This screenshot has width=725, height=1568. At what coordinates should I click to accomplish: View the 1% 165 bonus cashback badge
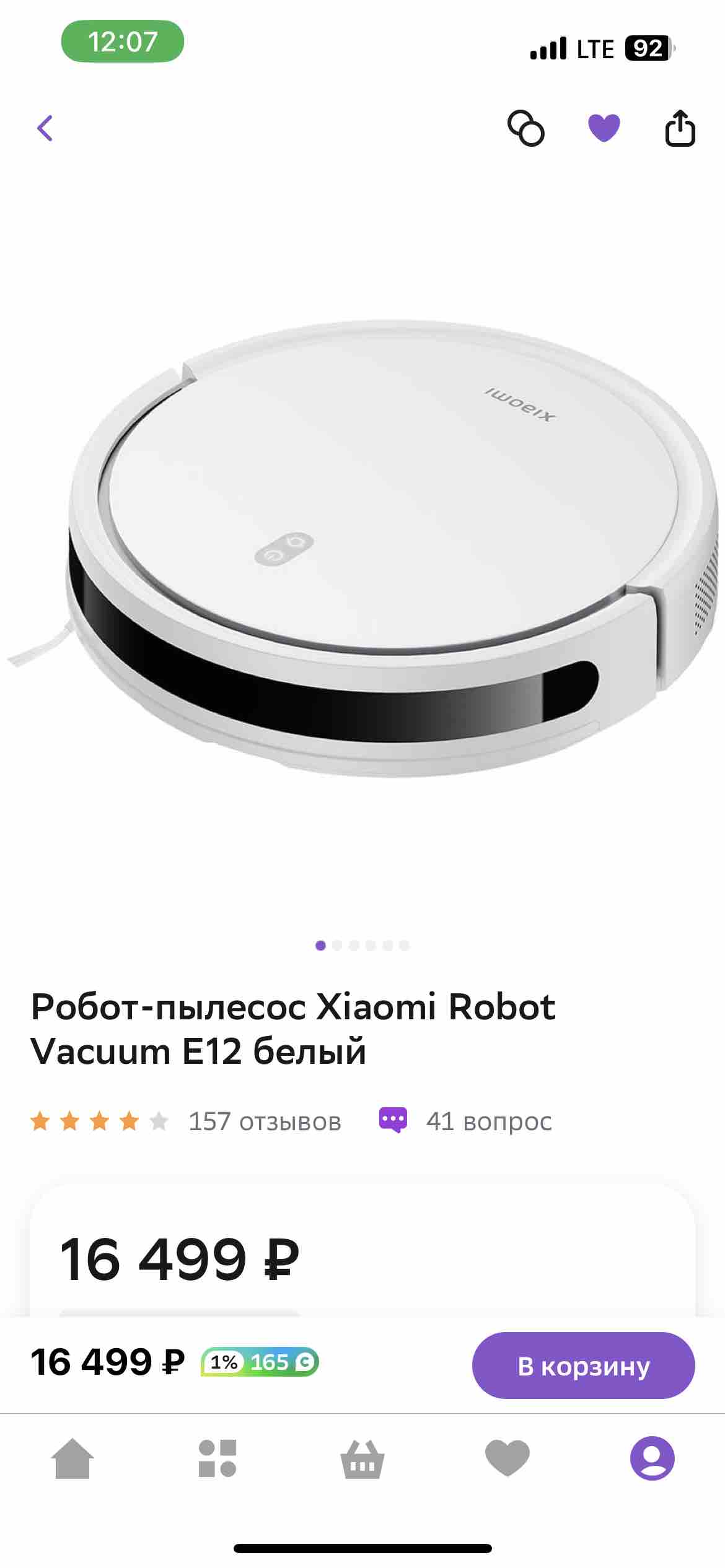tap(259, 1362)
